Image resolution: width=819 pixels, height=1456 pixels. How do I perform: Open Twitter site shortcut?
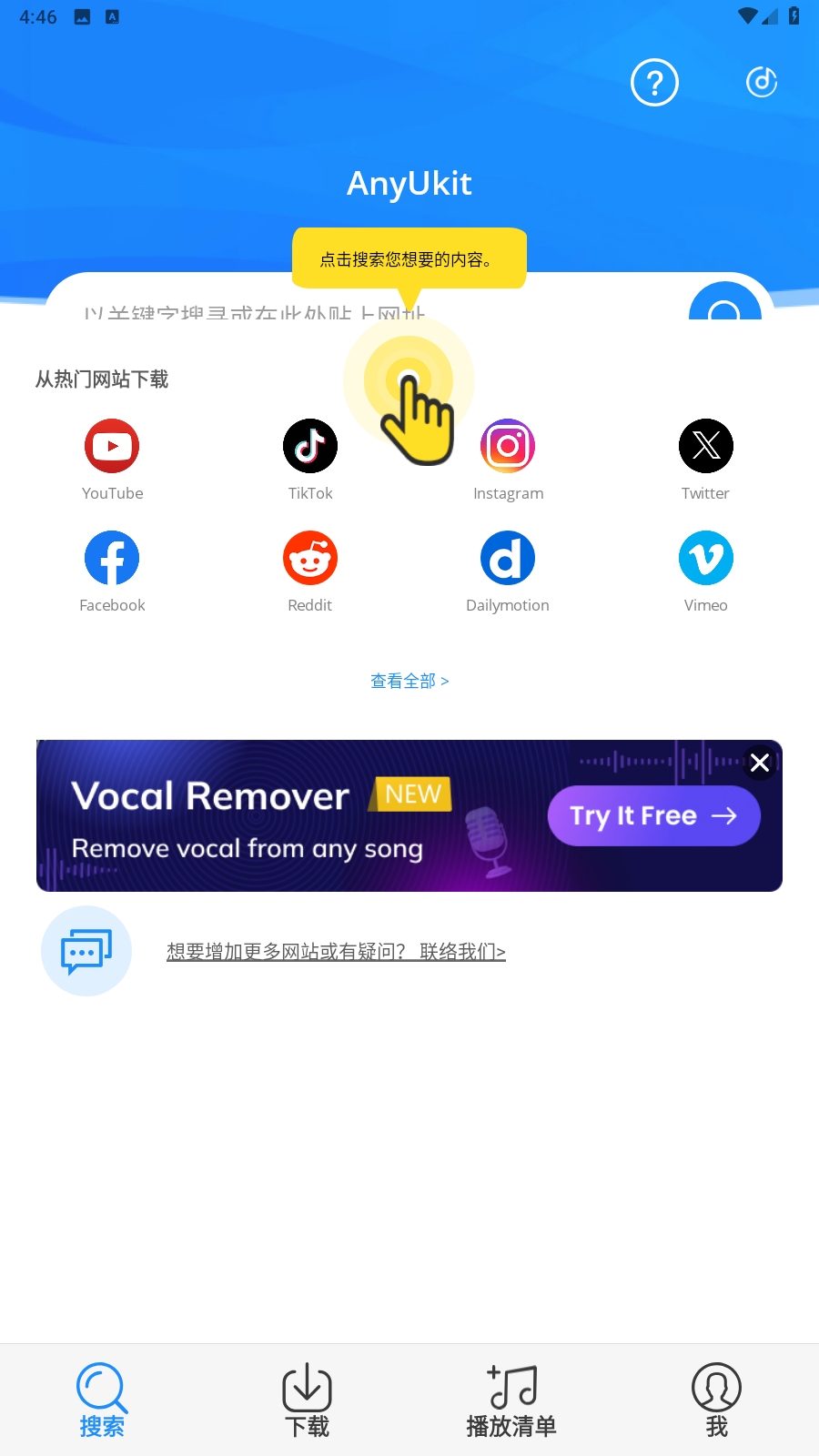pyautogui.click(x=705, y=446)
